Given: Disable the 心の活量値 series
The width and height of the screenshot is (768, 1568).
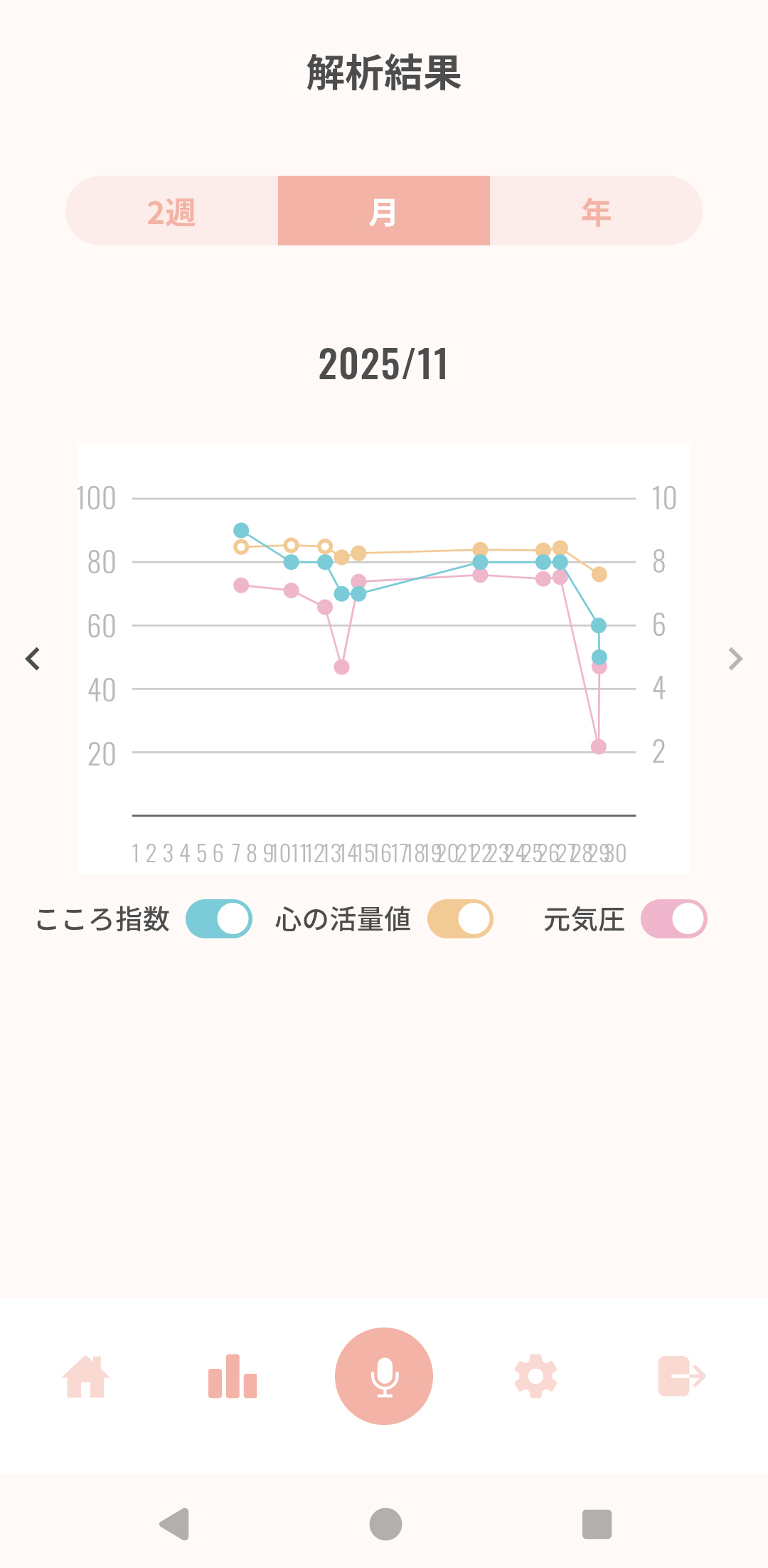Looking at the screenshot, I should pos(460,918).
